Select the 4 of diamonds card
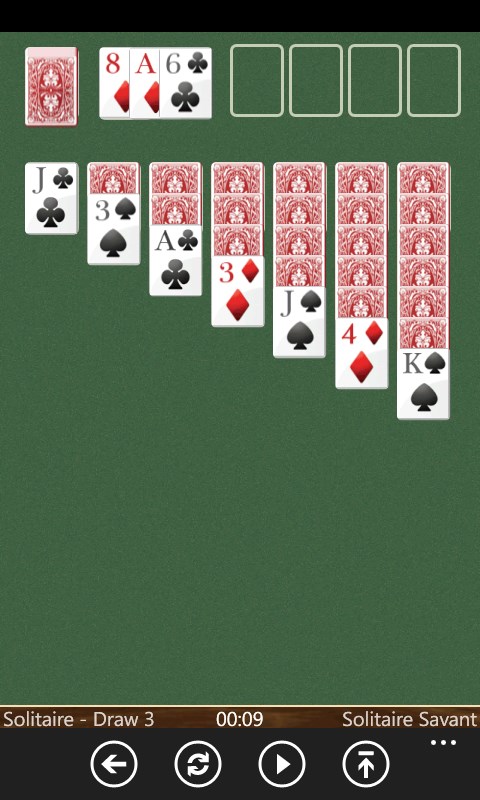The width and height of the screenshot is (480, 800). coord(362,353)
